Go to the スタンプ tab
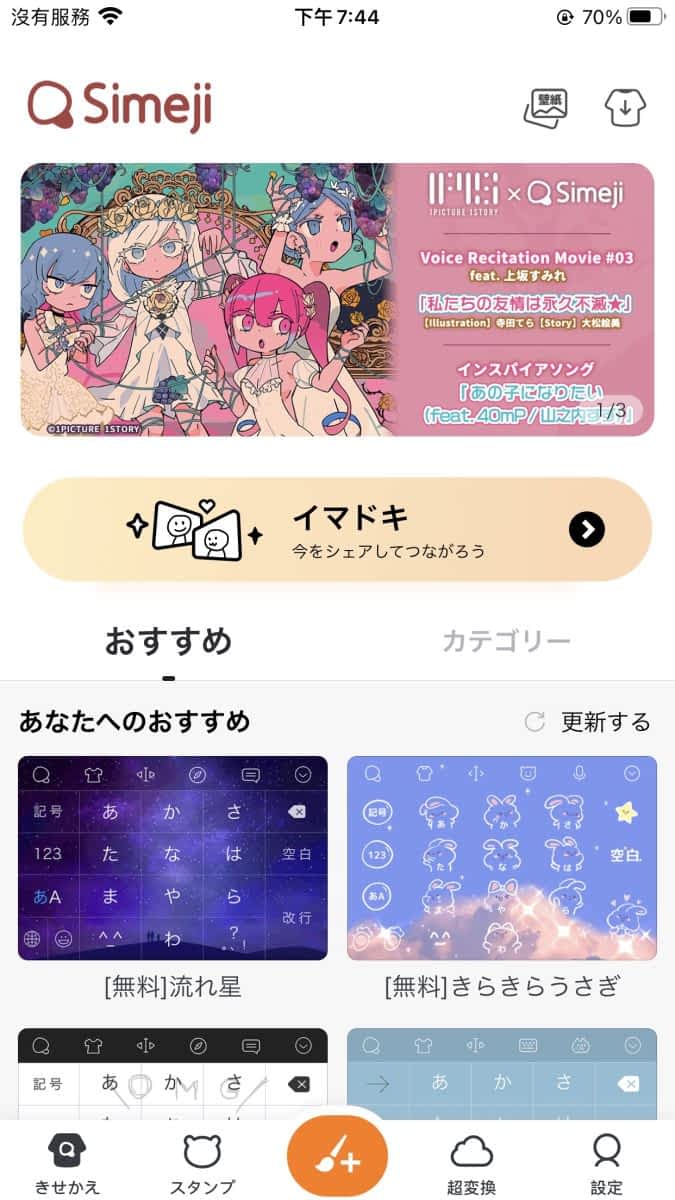Viewport: 675px width, 1200px height. (202, 1164)
